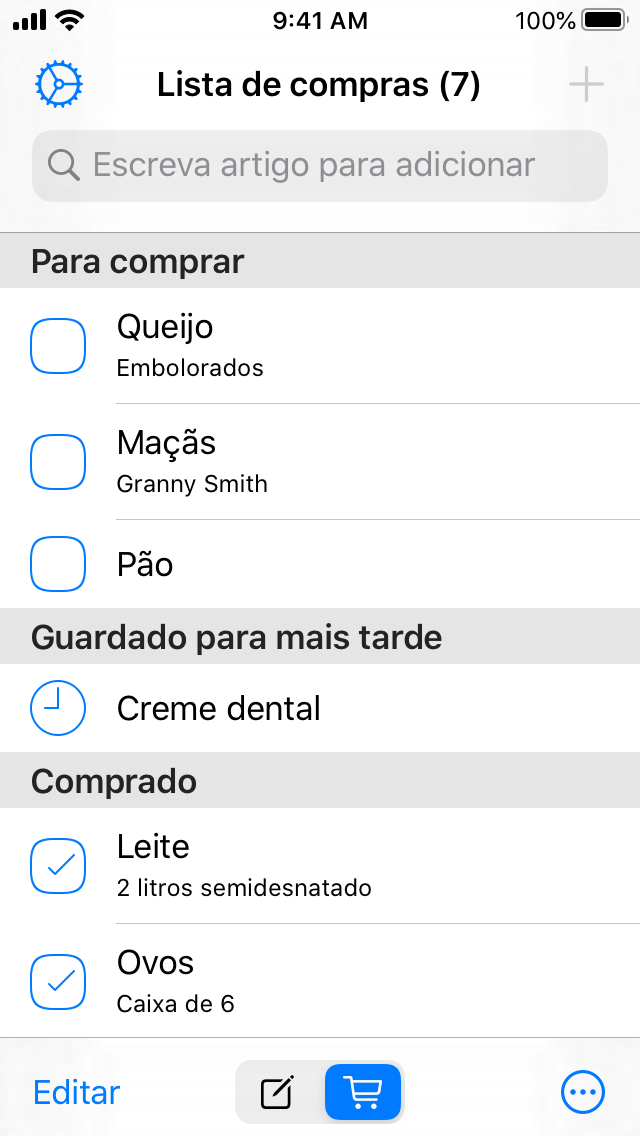Check off Queijo

(x=58, y=346)
